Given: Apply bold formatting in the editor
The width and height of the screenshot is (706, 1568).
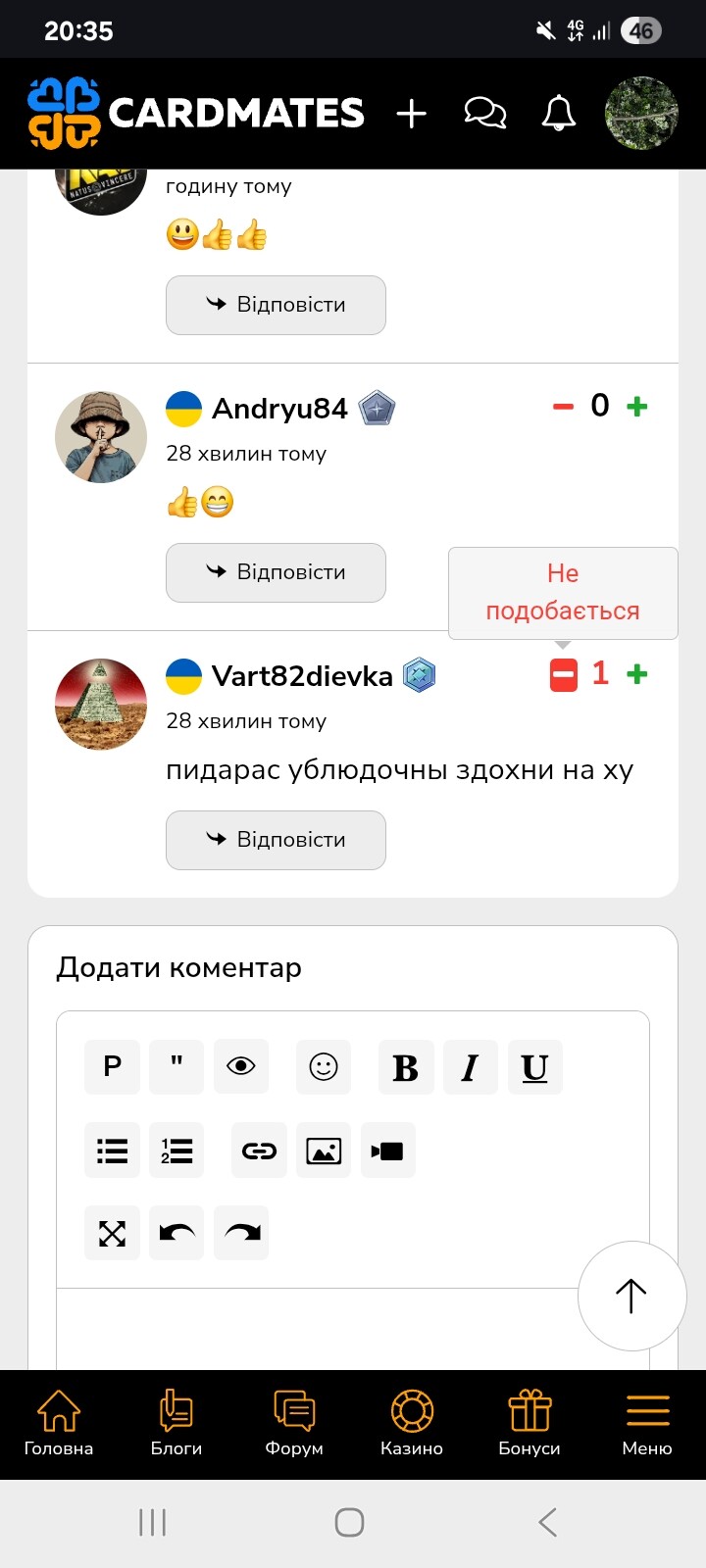Looking at the screenshot, I should point(405,1067).
